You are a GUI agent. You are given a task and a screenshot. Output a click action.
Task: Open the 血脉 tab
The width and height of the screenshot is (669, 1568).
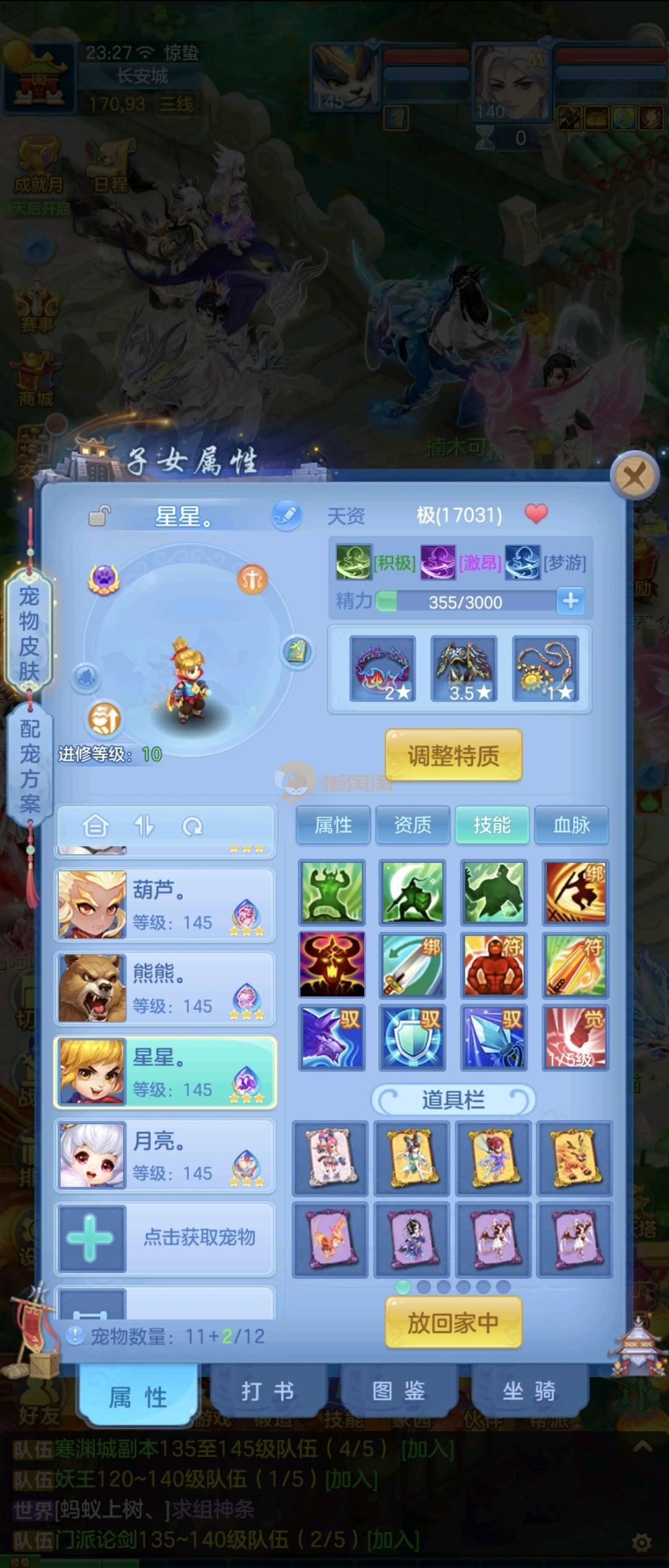coord(571,825)
